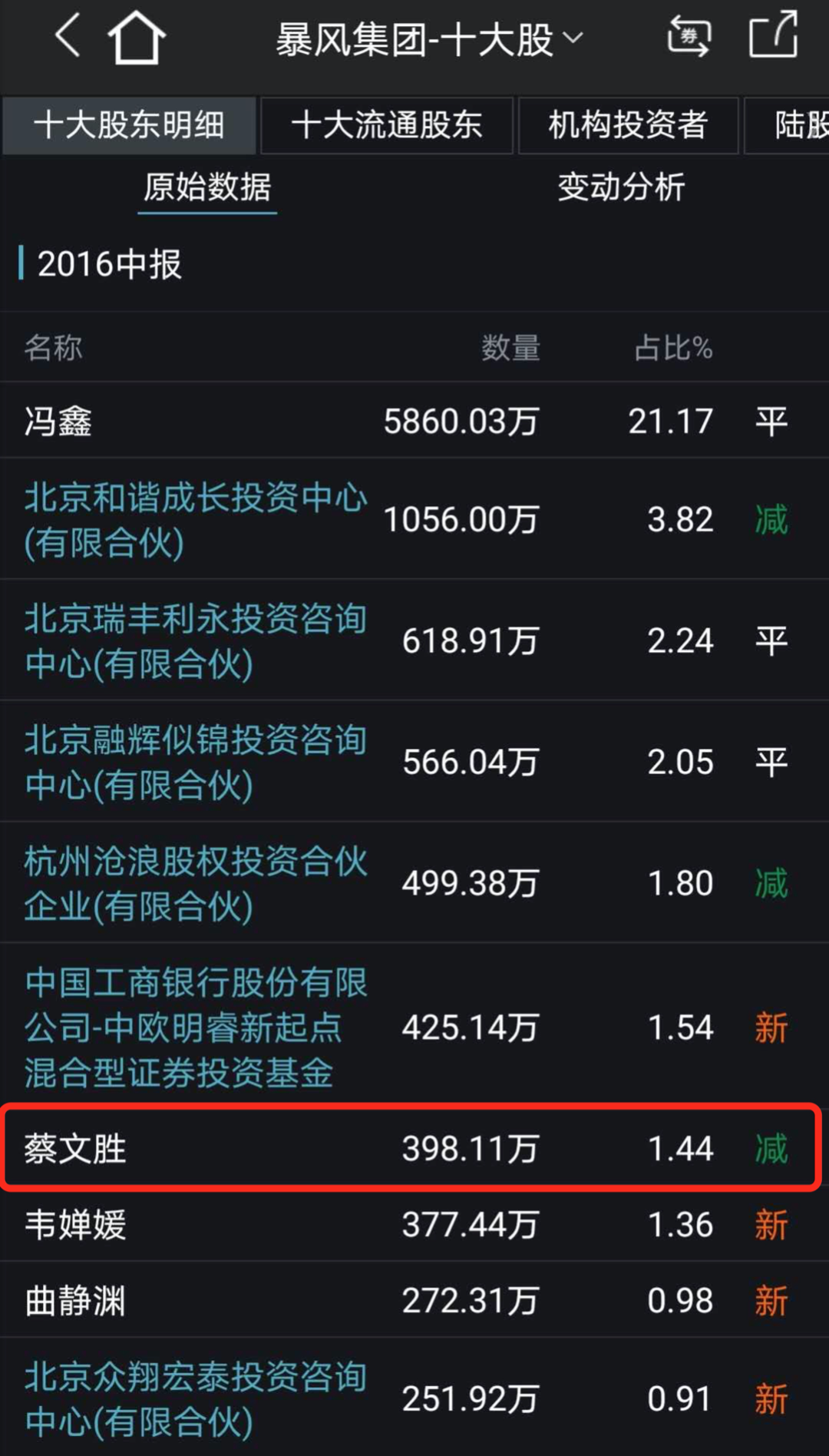Switch to 十大流通股东 tab
The width and height of the screenshot is (829, 1456).
click(x=387, y=125)
